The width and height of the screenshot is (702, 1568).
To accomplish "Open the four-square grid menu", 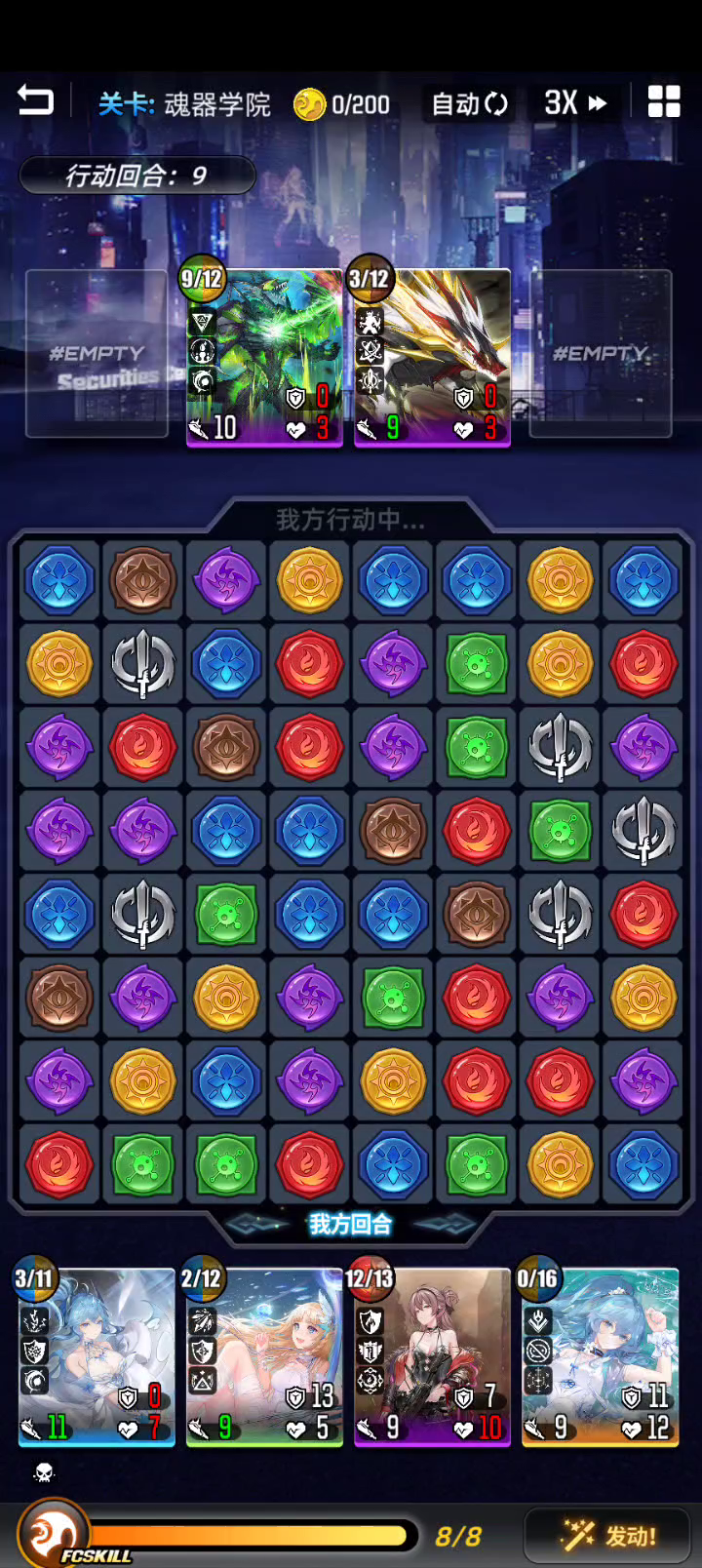I will tap(664, 101).
